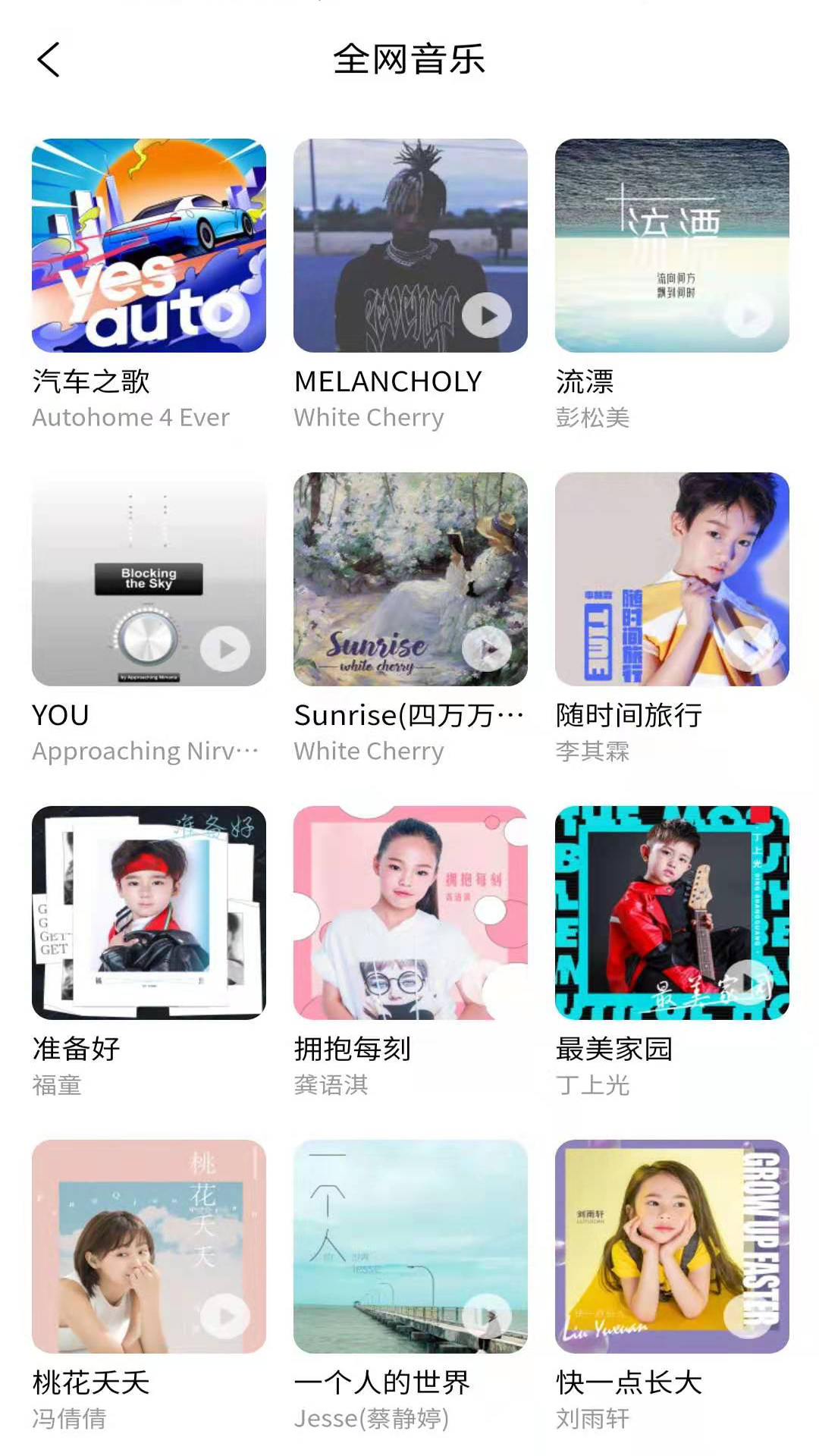Image resolution: width=819 pixels, height=1456 pixels.
Task: Play 桃花夭夭 by 冯倩倩
Action: 224,1316
